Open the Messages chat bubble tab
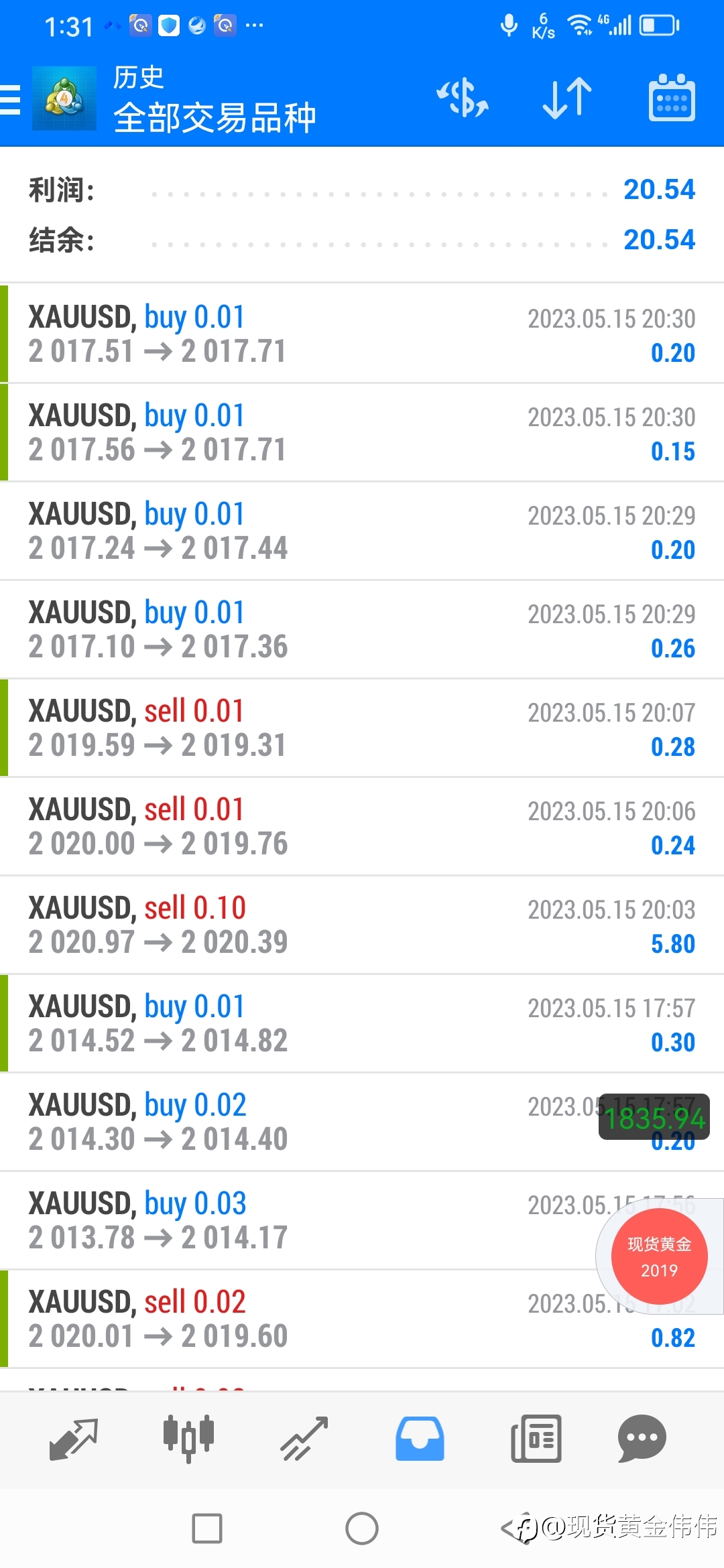The image size is (724, 1568). [x=642, y=1439]
